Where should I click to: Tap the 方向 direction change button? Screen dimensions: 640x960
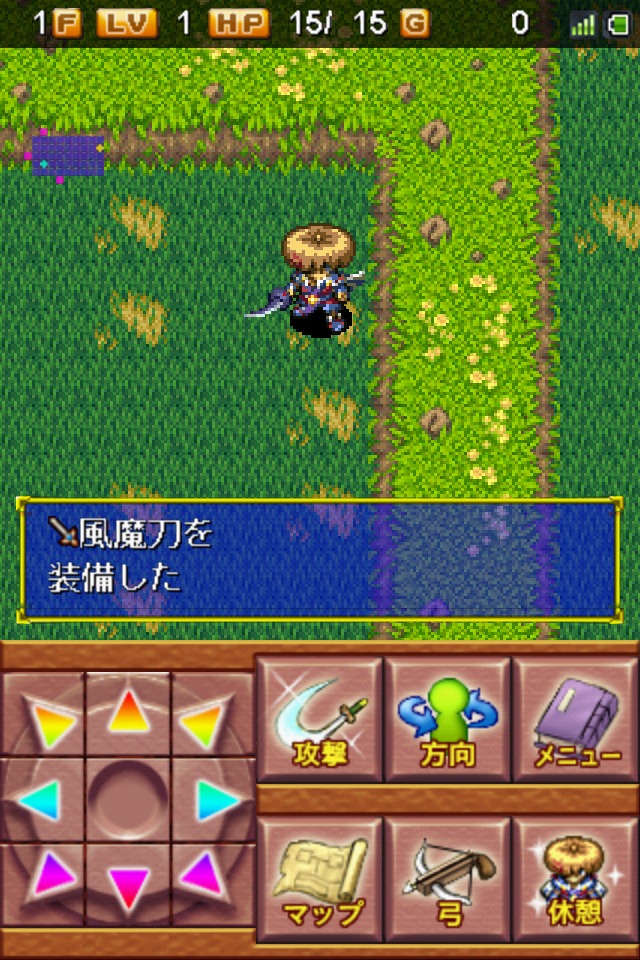tap(447, 720)
